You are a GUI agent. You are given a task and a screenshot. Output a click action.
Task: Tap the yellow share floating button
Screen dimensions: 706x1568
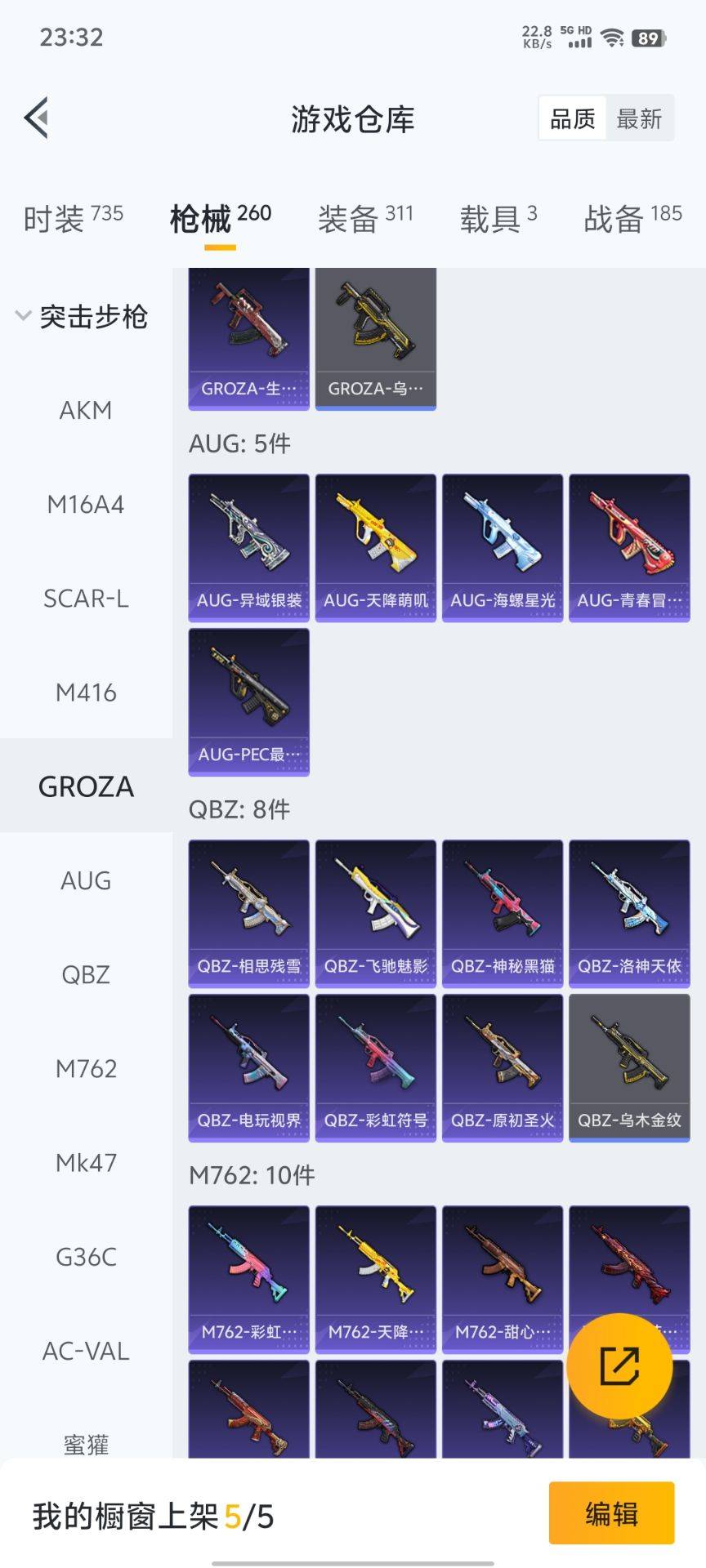pyautogui.click(x=619, y=1366)
